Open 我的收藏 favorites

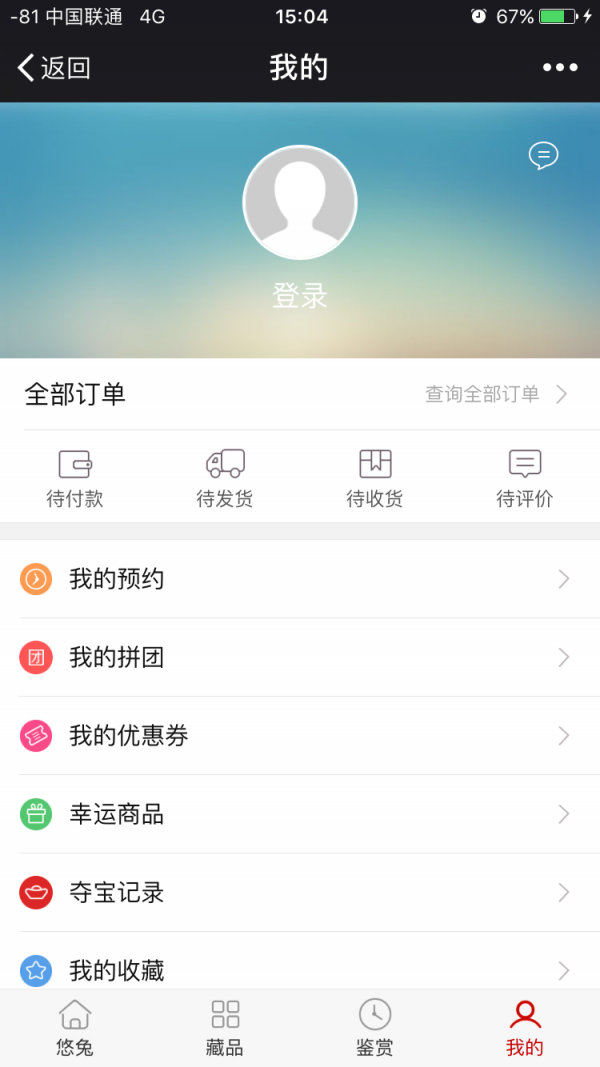coord(300,968)
